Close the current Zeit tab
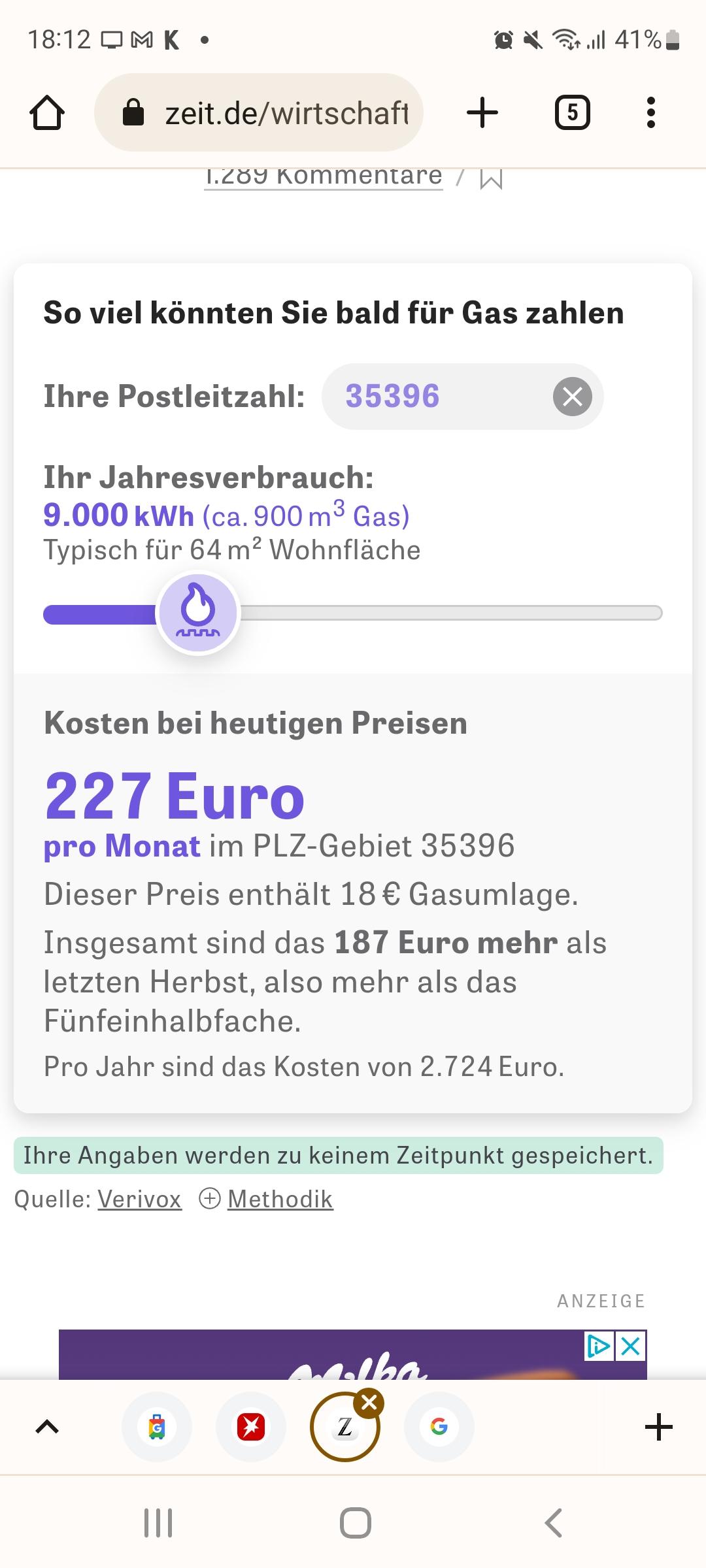706x1568 pixels. (x=369, y=1403)
